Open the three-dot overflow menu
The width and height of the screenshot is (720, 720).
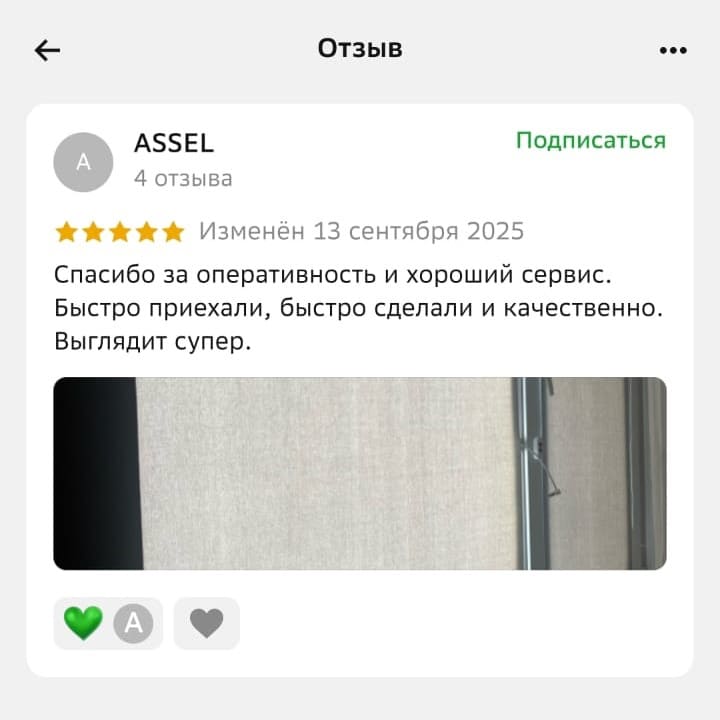pos(673,50)
